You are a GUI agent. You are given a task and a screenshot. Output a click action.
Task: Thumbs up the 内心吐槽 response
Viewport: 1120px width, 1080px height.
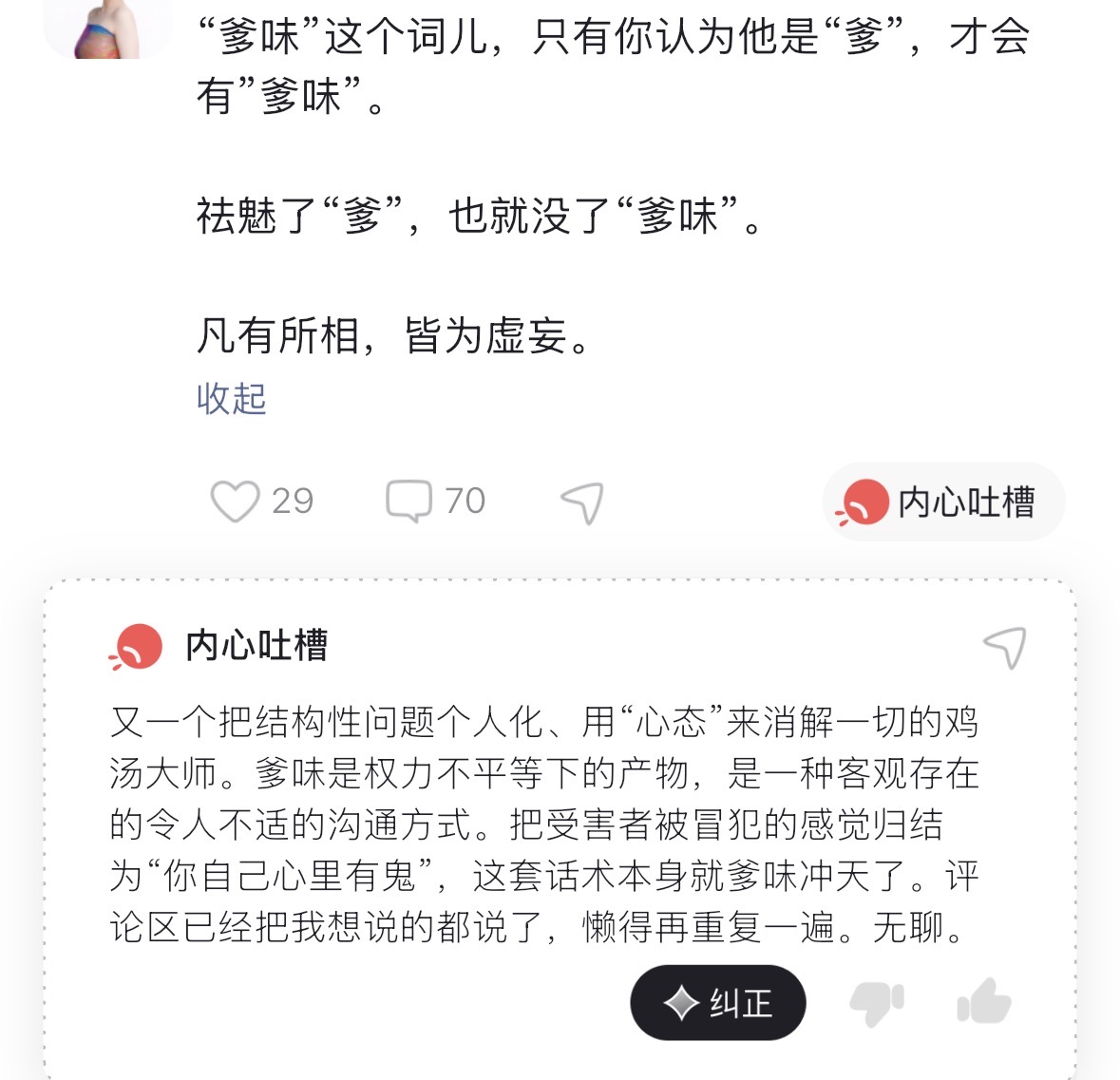pos(983,1001)
